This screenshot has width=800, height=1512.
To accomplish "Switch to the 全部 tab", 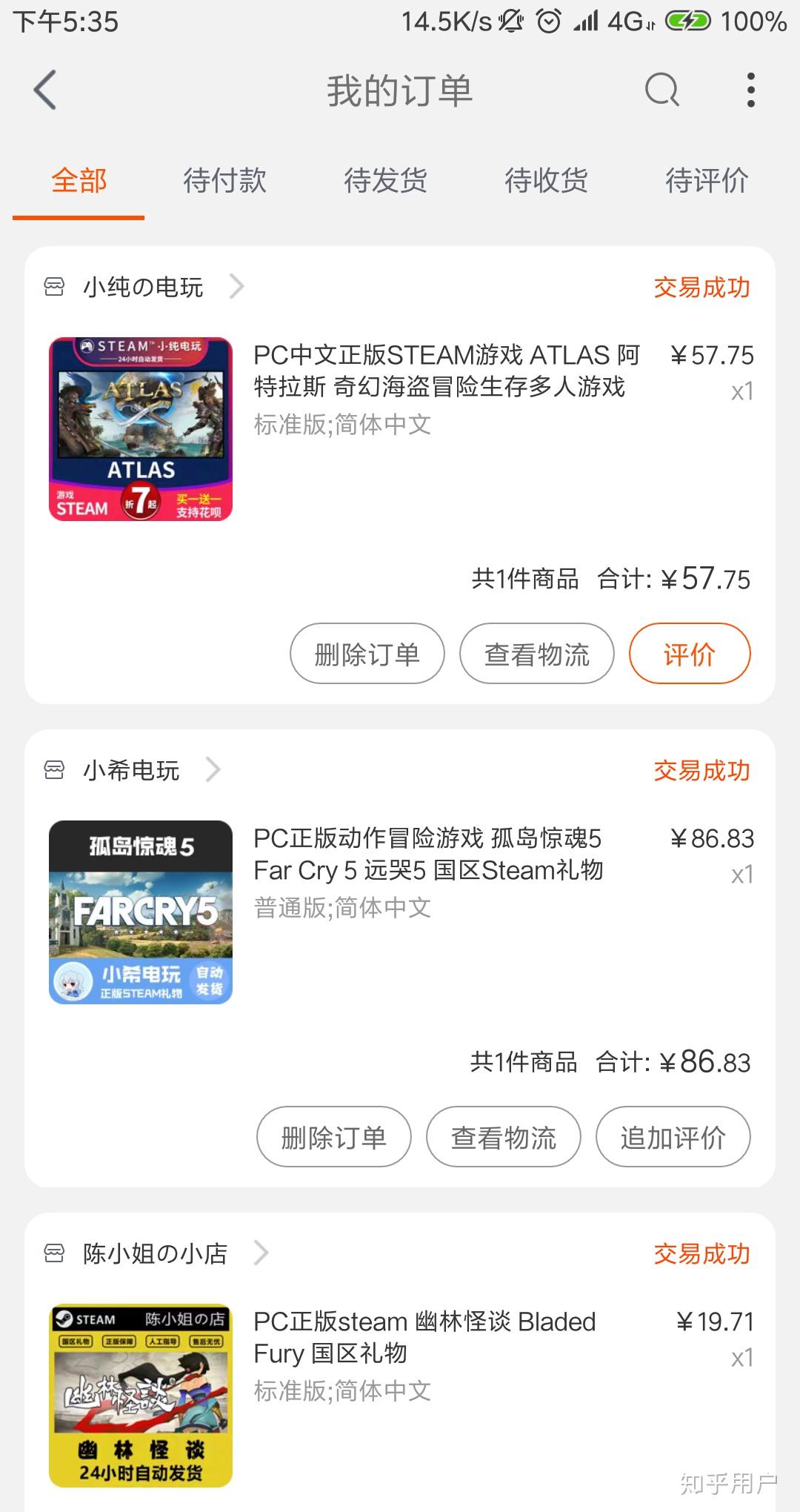I will (79, 181).
